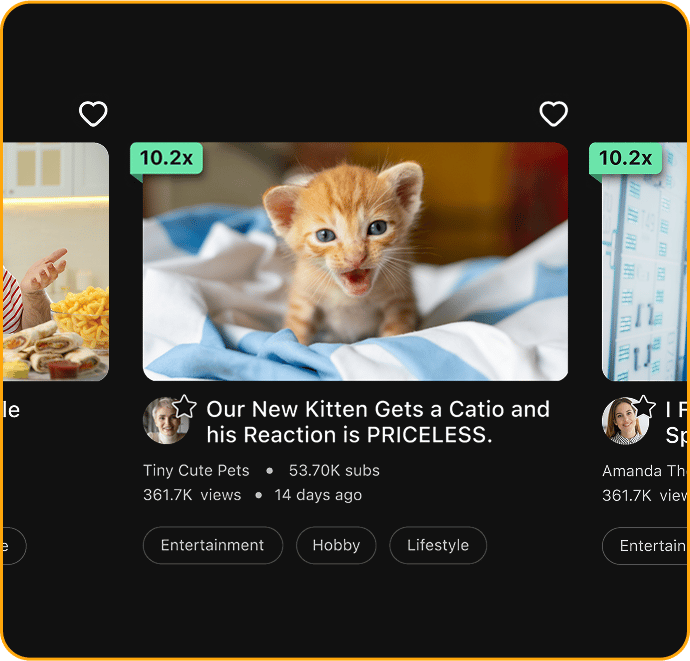Image resolution: width=690 pixels, height=661 pixels.
Task: Open the Tiny Cute Pets channel avatar
Action: 165,421
